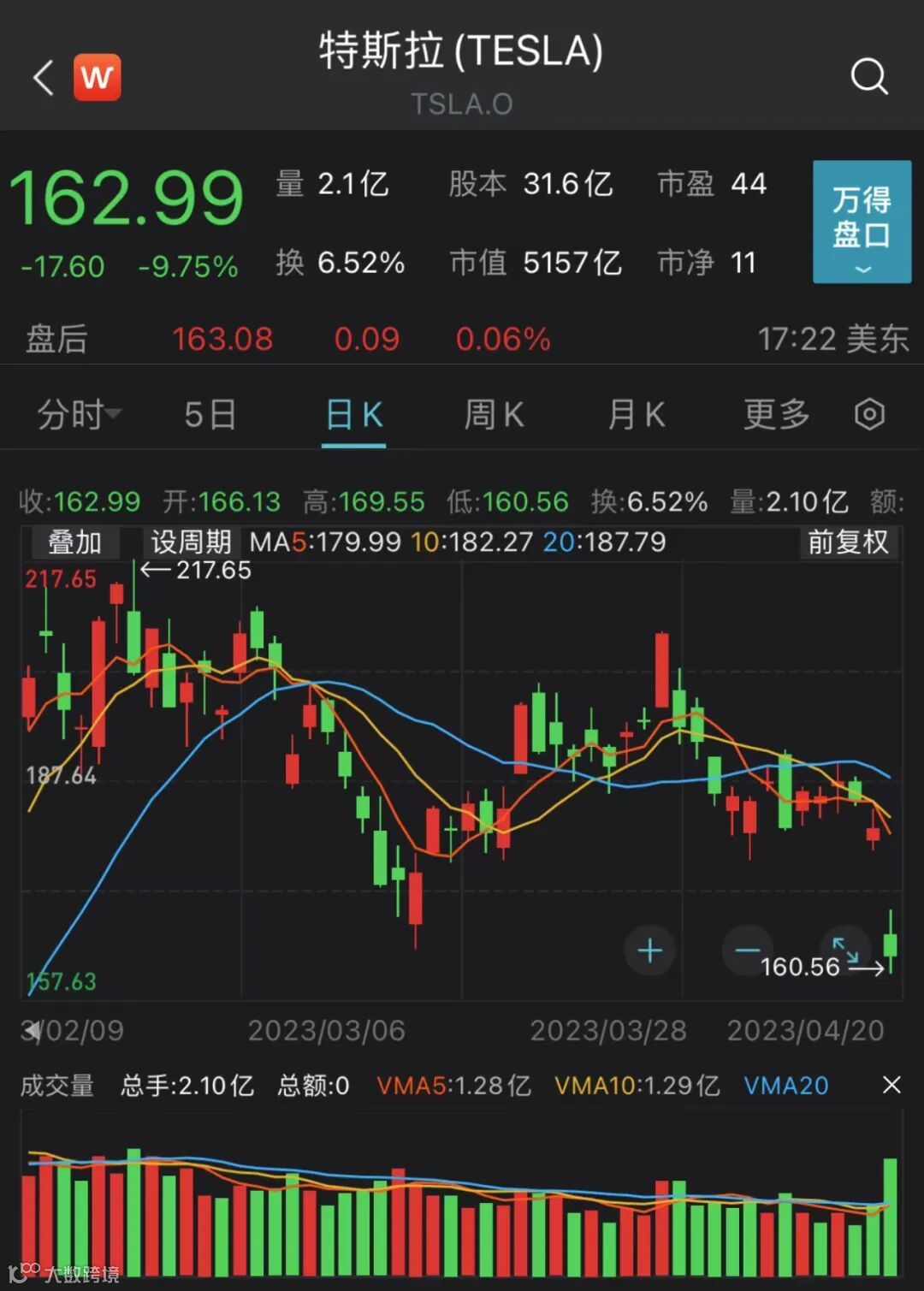
Task: Tap the 叠加 overlay button
Action: [x=74, y=542]
